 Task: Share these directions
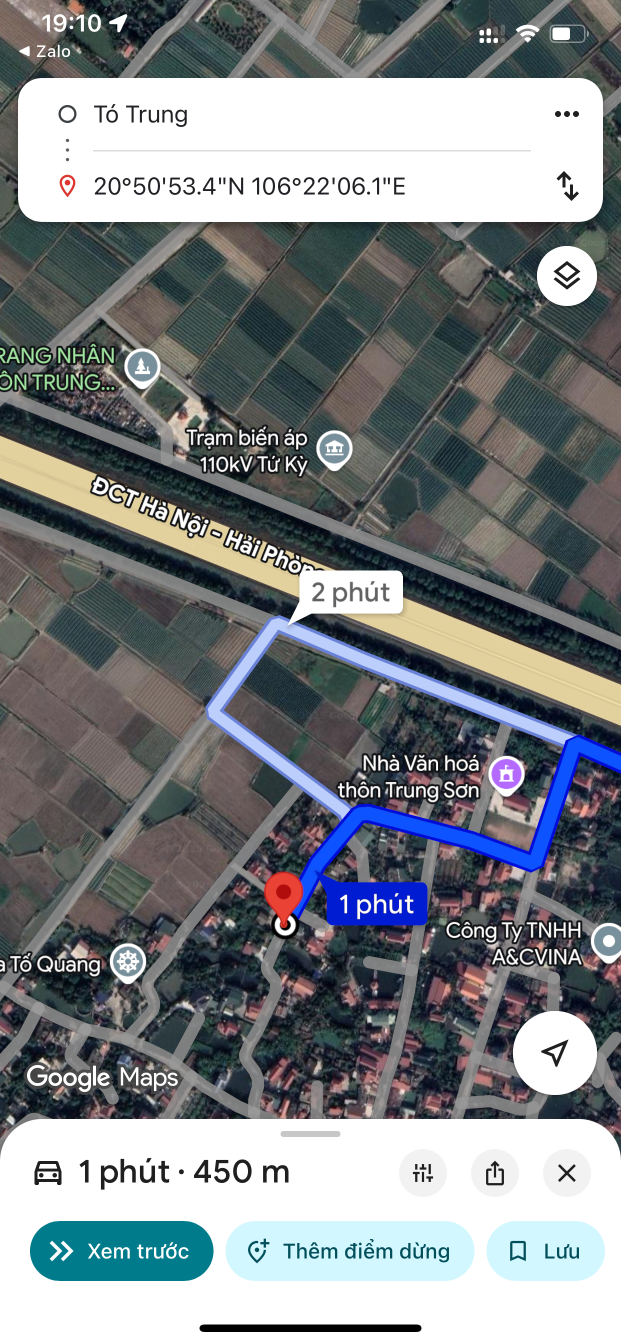click(x=495, y=1173)
